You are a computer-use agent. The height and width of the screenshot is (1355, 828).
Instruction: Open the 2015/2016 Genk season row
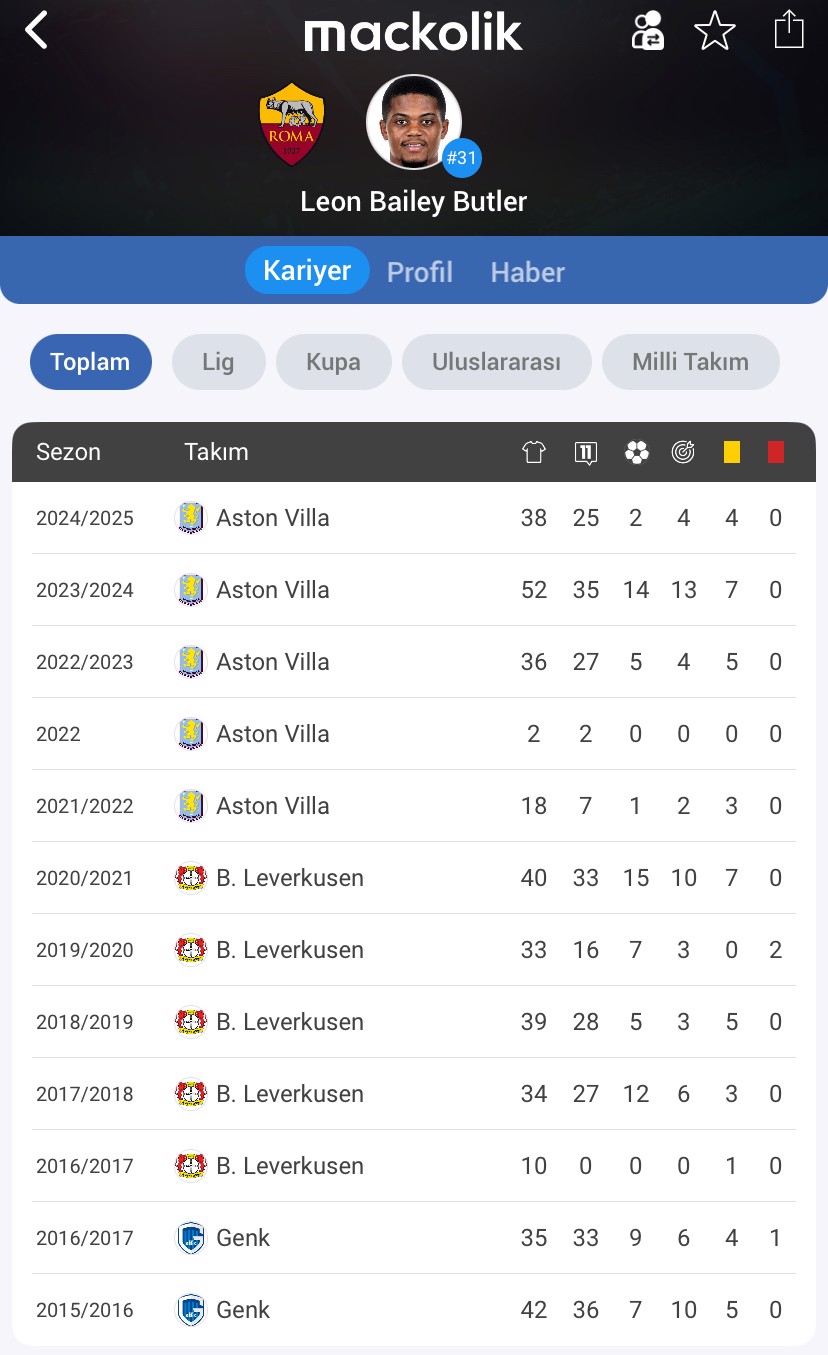pyautogui.click(x=414, y=1310)
